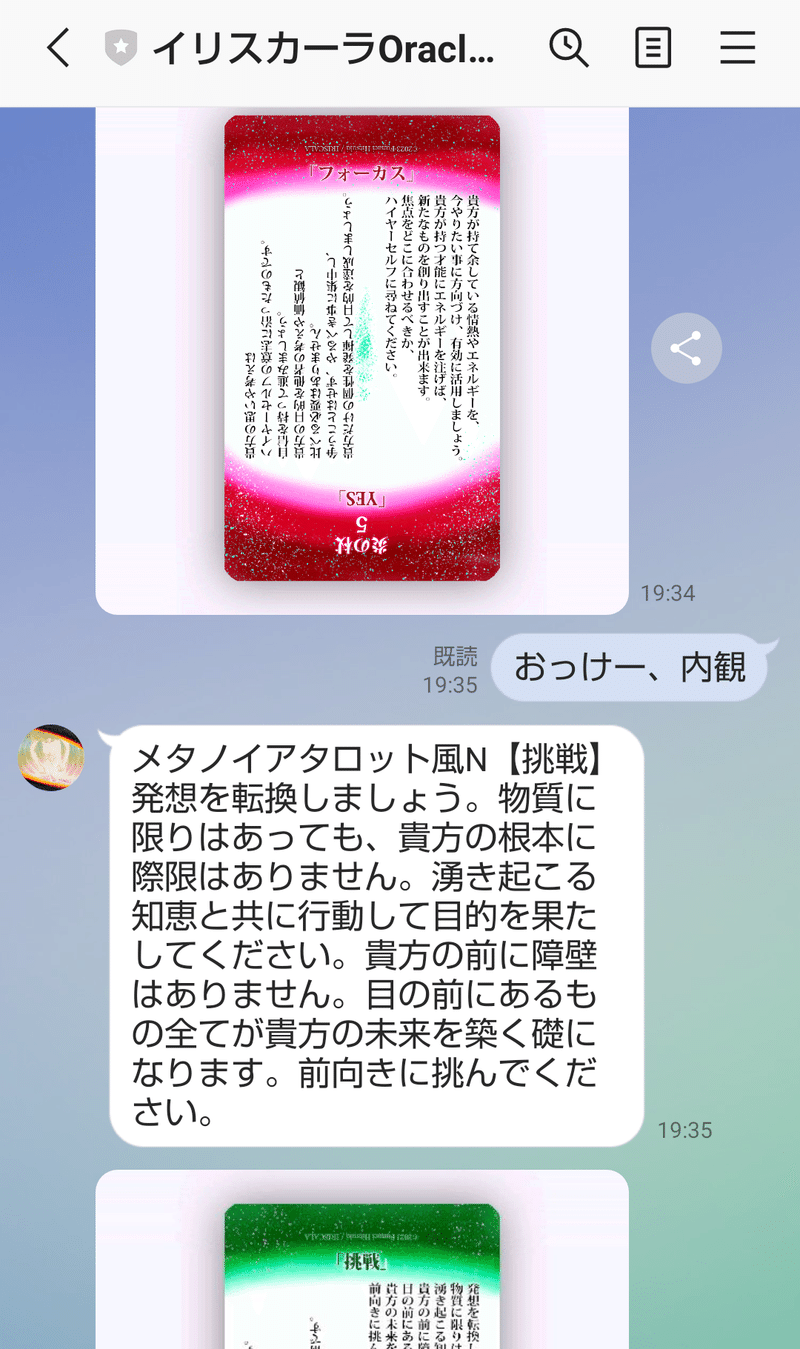Screen dimensions: 800x1349
Task: Open the chat hamburger menu
Action: pyautogui.click(x=738, y=48)
